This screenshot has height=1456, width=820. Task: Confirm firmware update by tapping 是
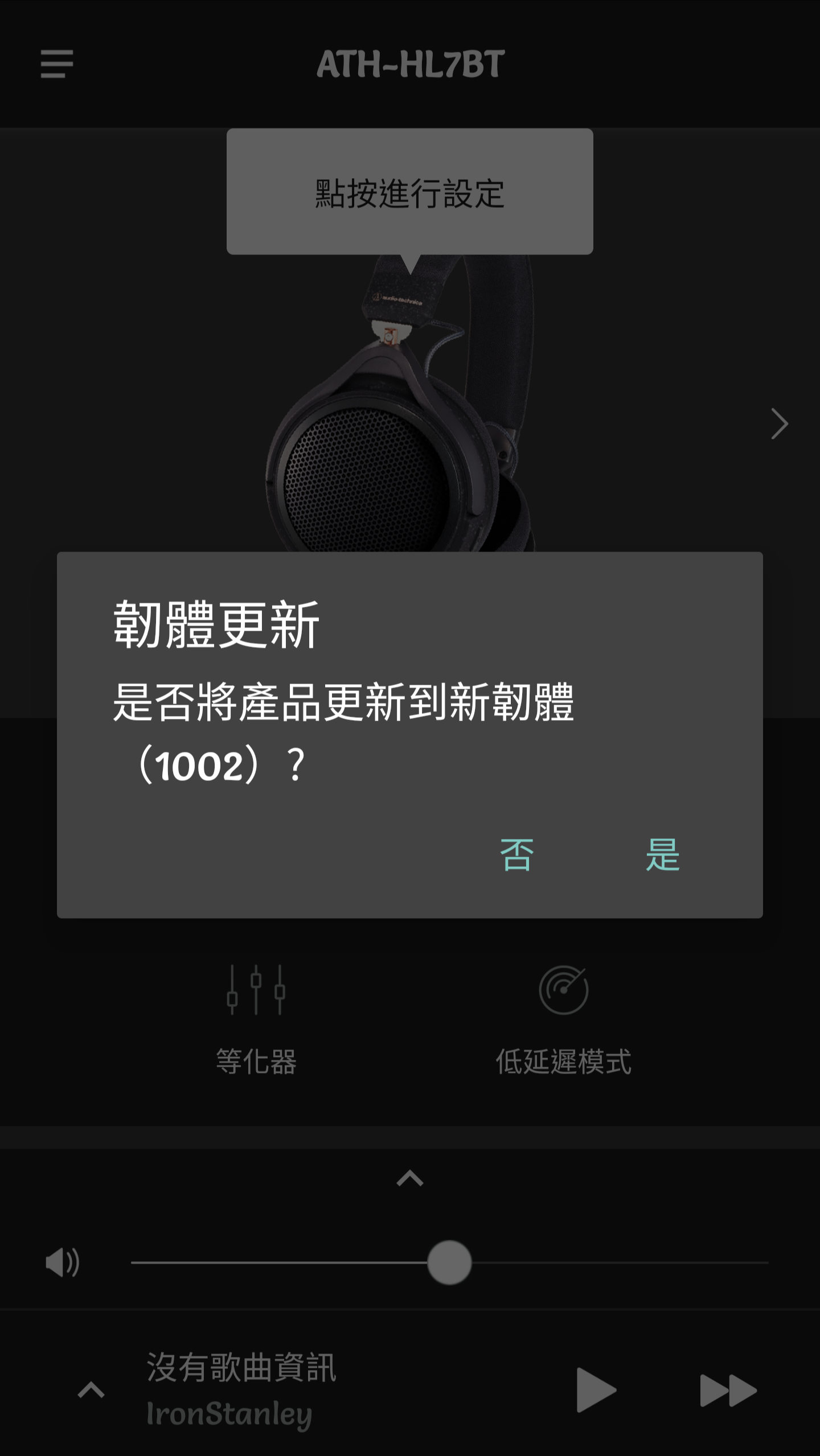[662, 854]
